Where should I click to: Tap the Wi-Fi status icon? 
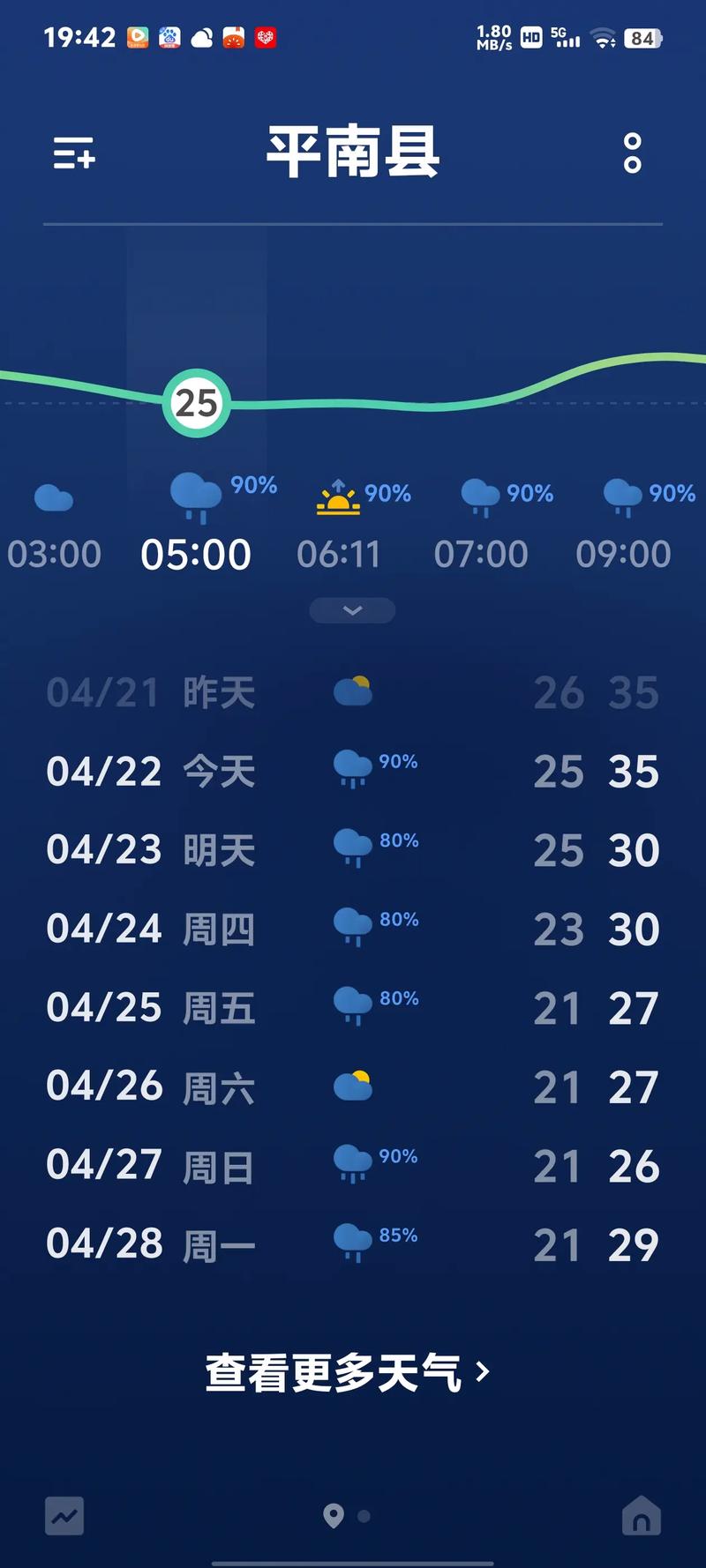click(603, 37)
